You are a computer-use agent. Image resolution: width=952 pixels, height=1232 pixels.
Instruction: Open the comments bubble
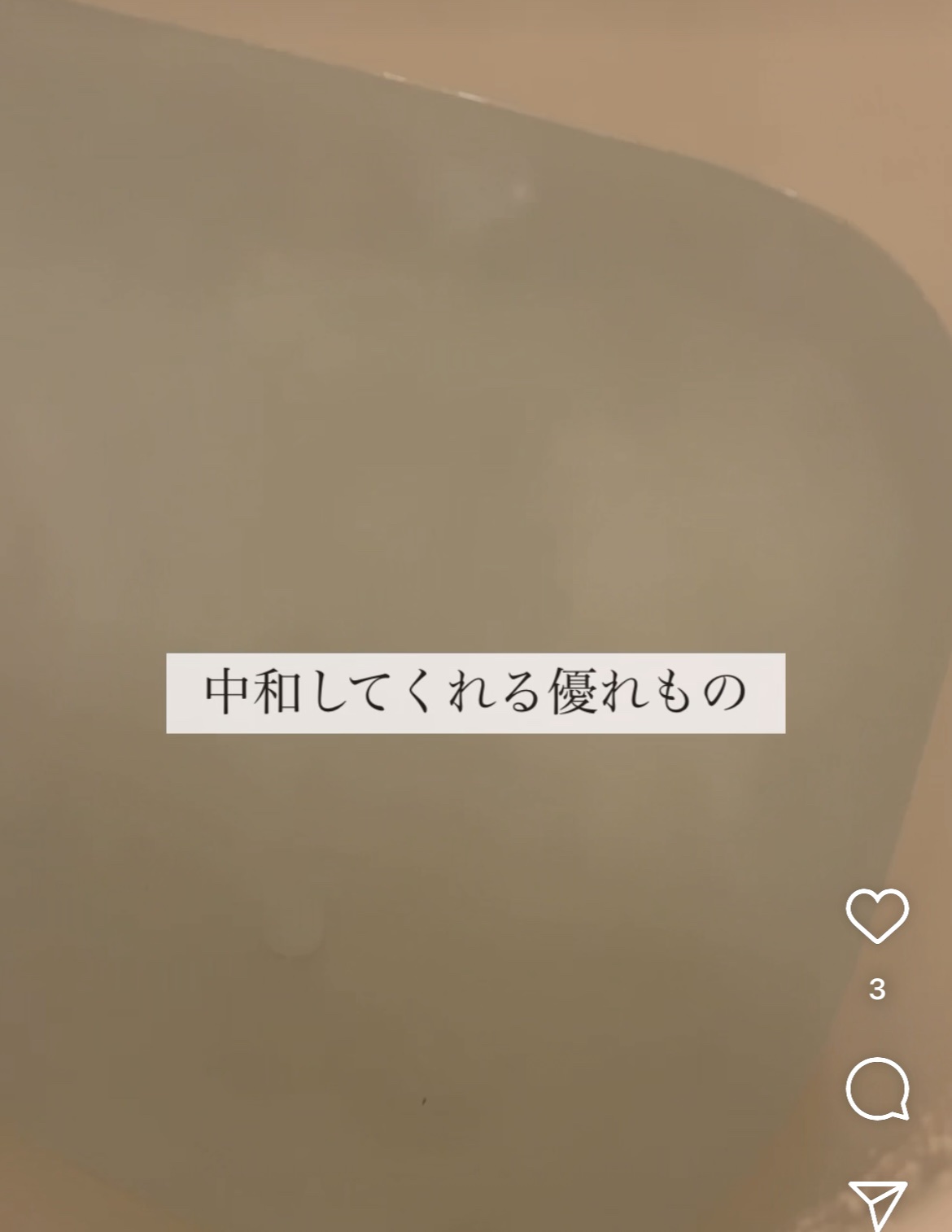point(877,1089)
